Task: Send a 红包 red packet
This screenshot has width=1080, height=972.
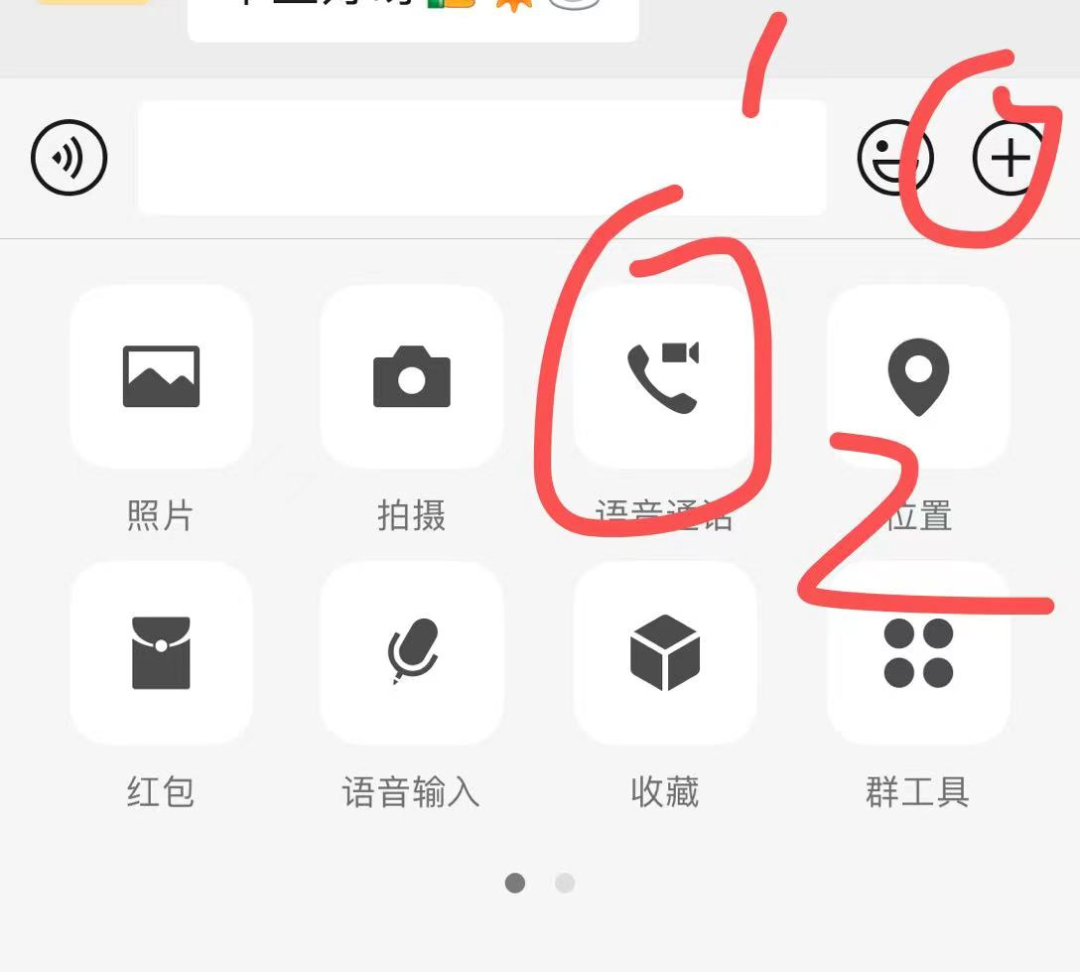Action: [x=161, y=653]
